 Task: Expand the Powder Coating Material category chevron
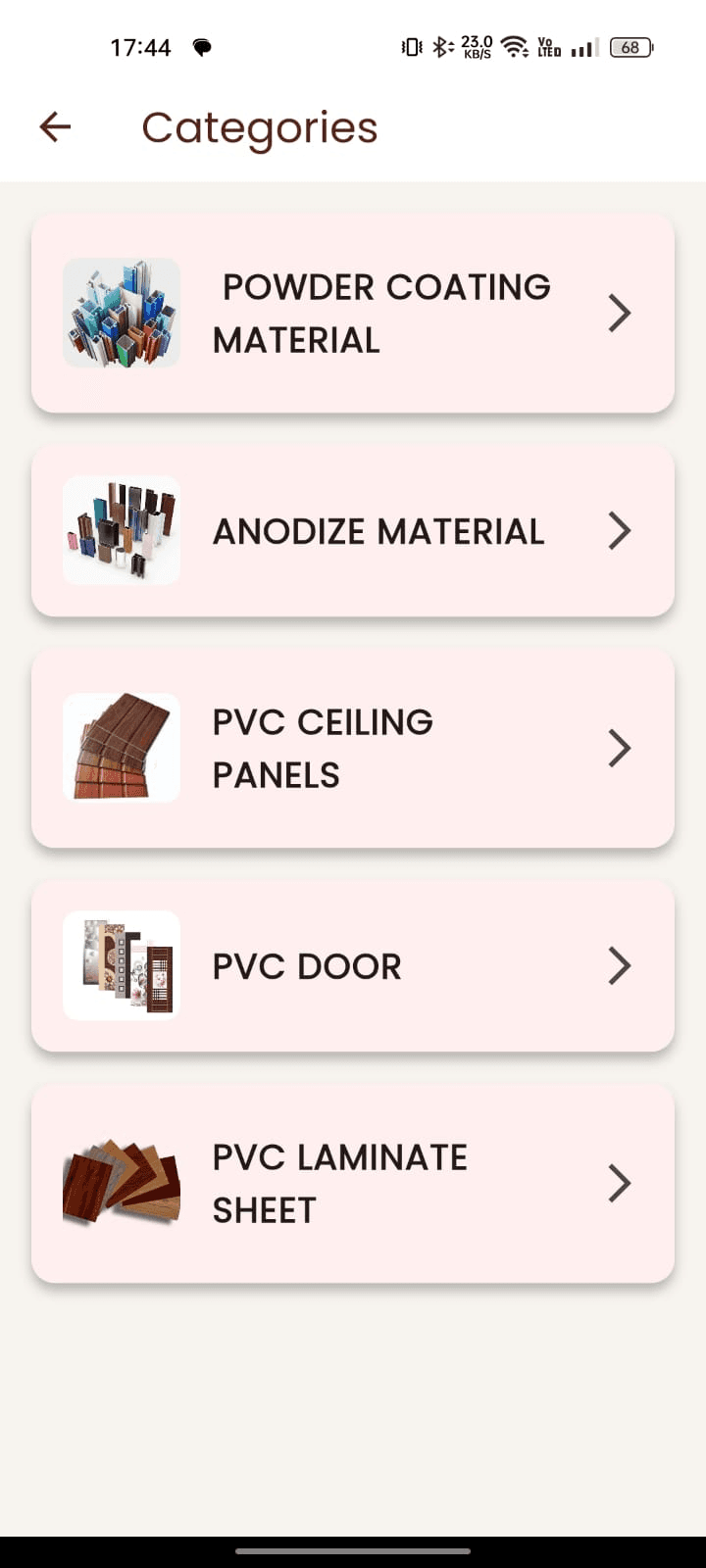coord(619,313)
